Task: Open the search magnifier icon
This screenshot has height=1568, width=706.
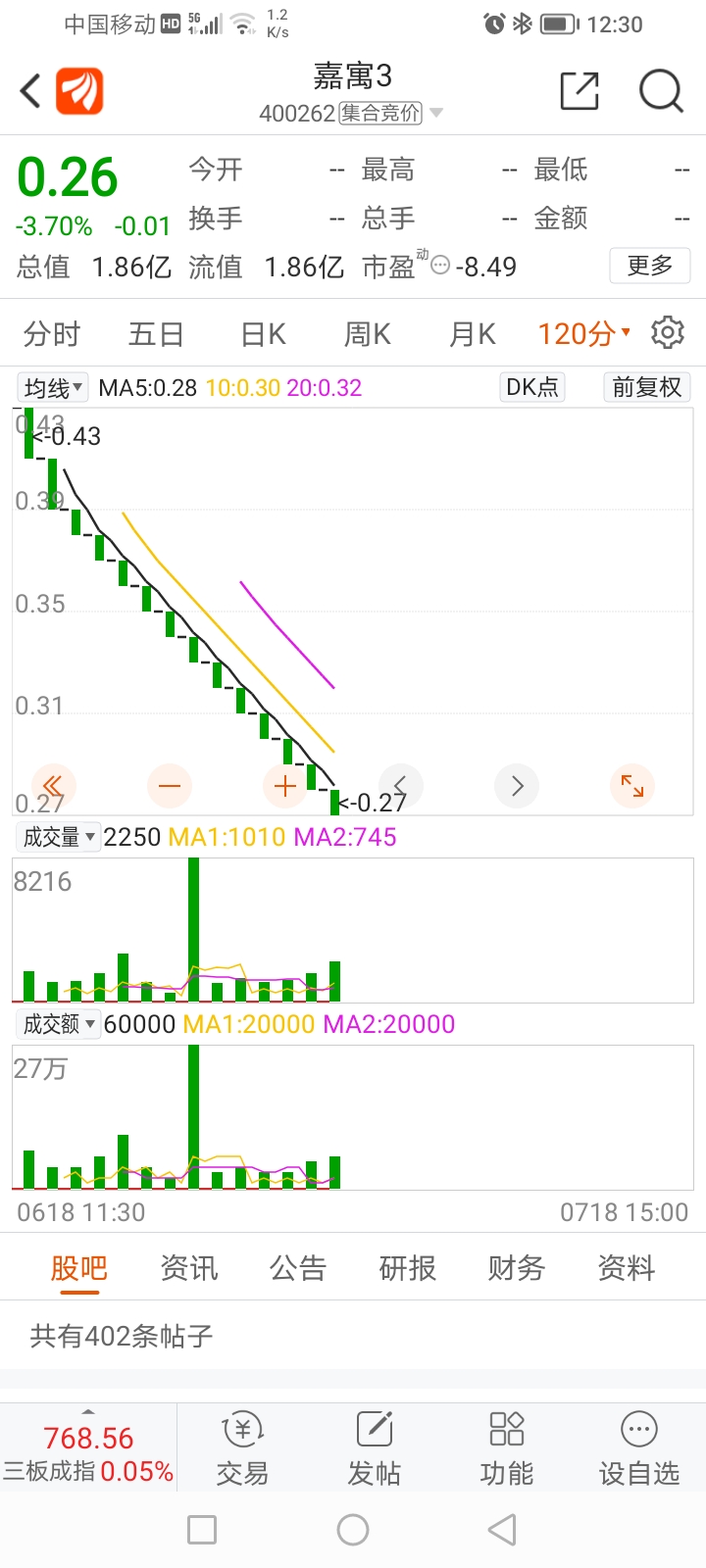Action: tap(661, 91)
